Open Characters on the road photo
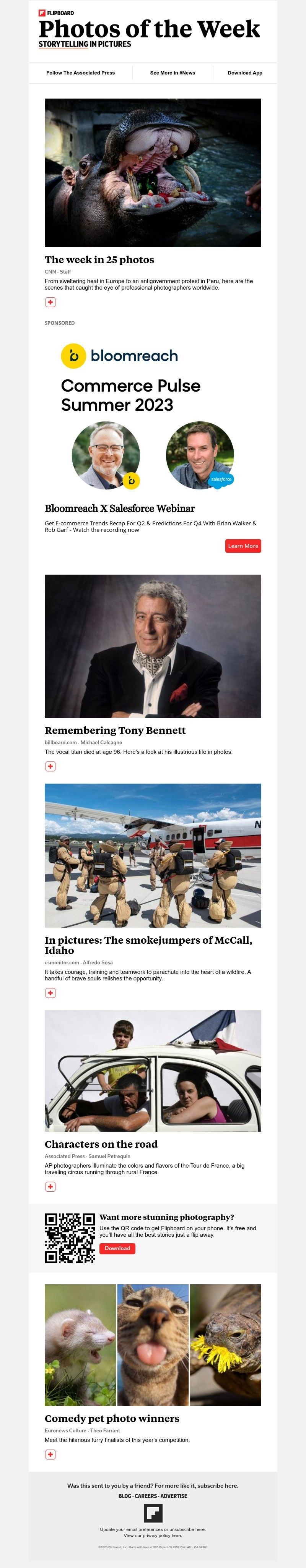The height and width of the screenshot is (1568, 306). pos(152,1071)
